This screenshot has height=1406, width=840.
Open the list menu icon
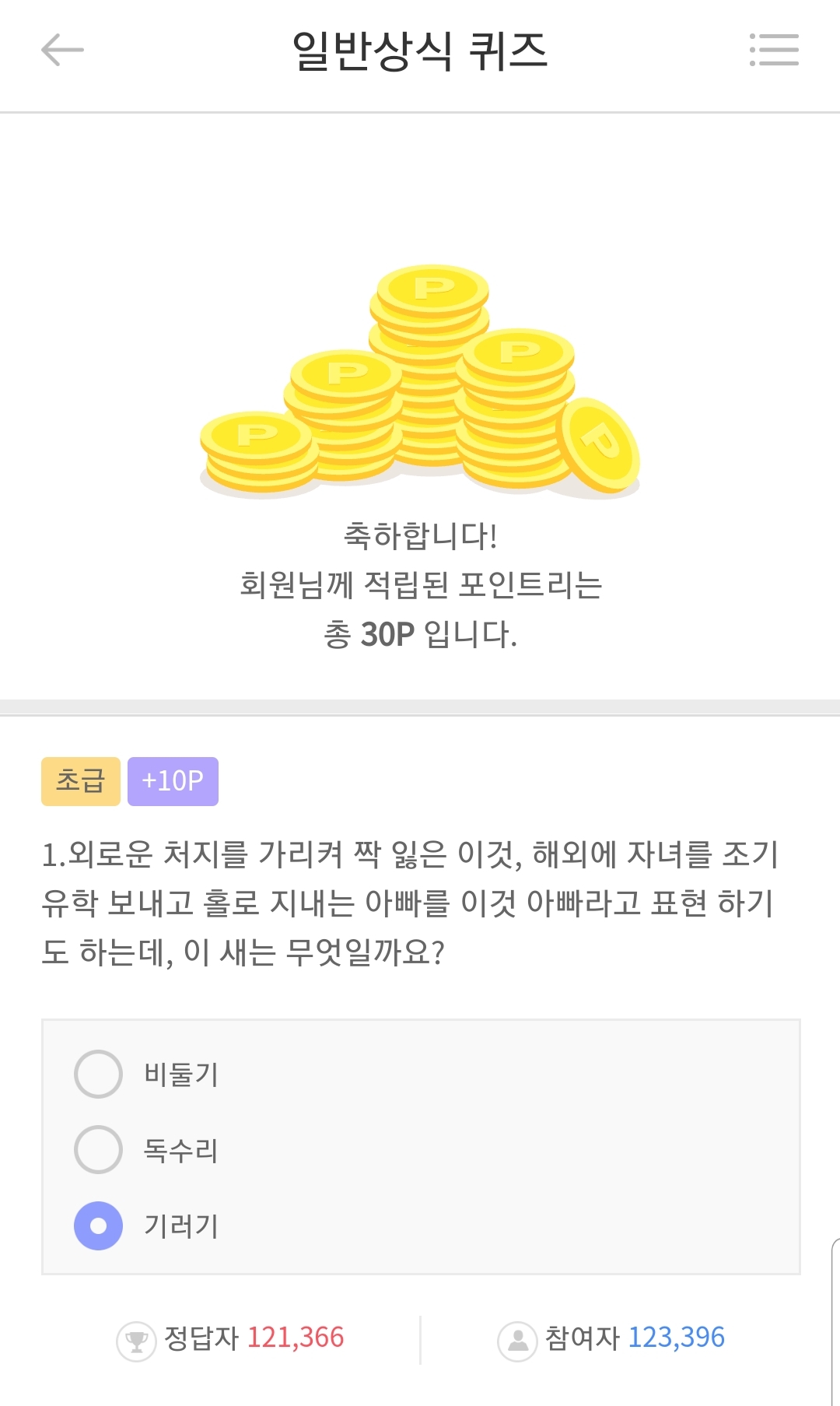[x=774, y=50]
